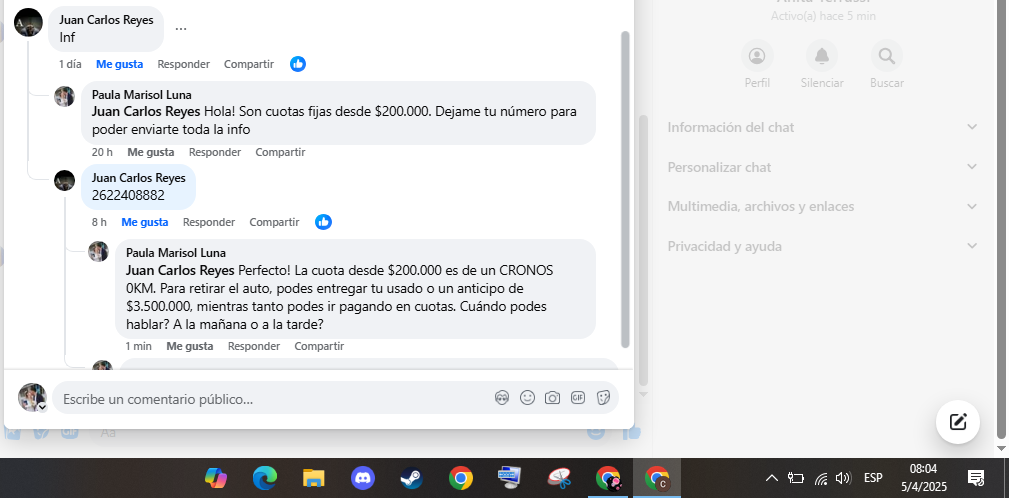1009x498 pixels.
Task: Search in conversation with Buscar
Action: coord(886,56)
